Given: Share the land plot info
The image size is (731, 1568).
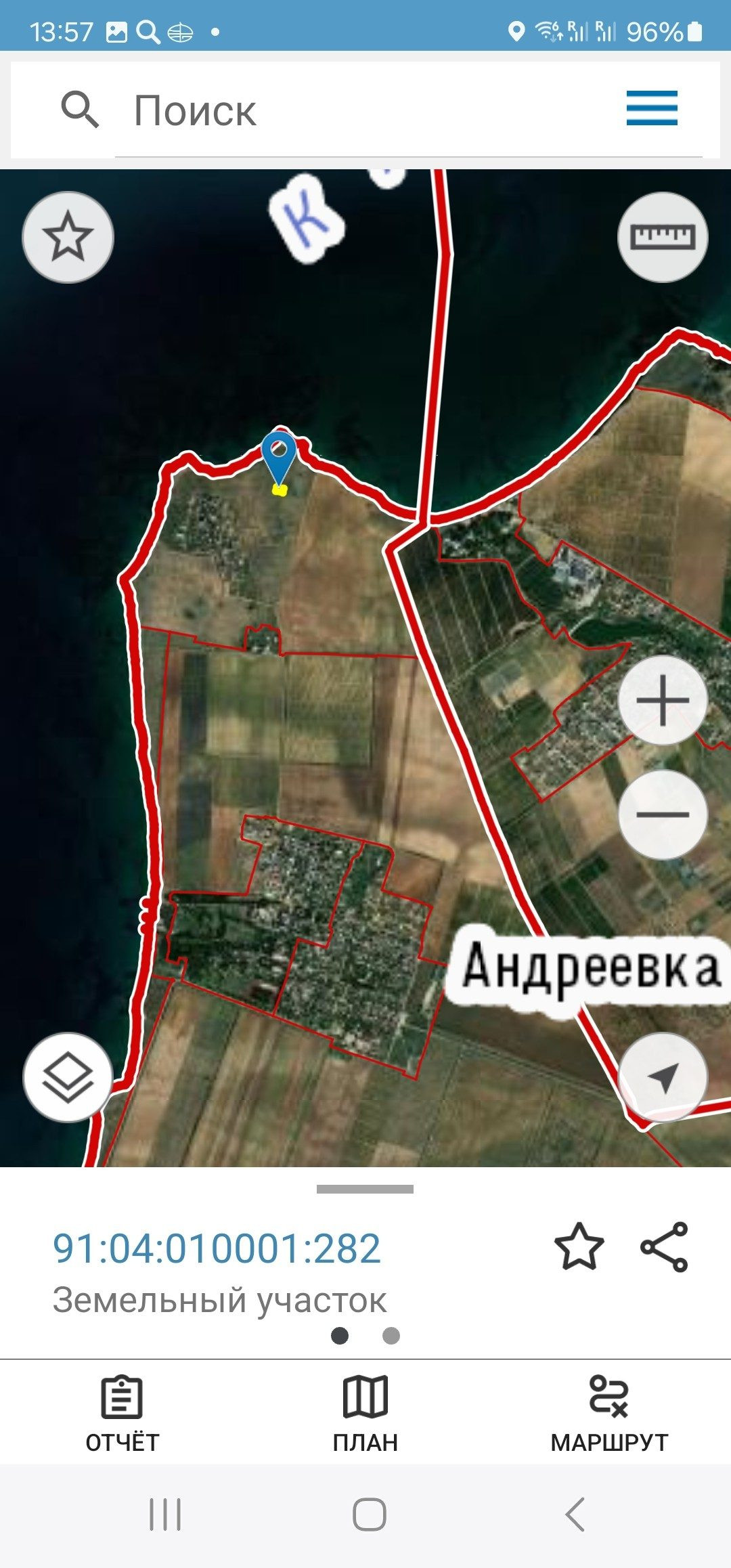Looking at the screenshot, I should click(x=664, y=1246).
